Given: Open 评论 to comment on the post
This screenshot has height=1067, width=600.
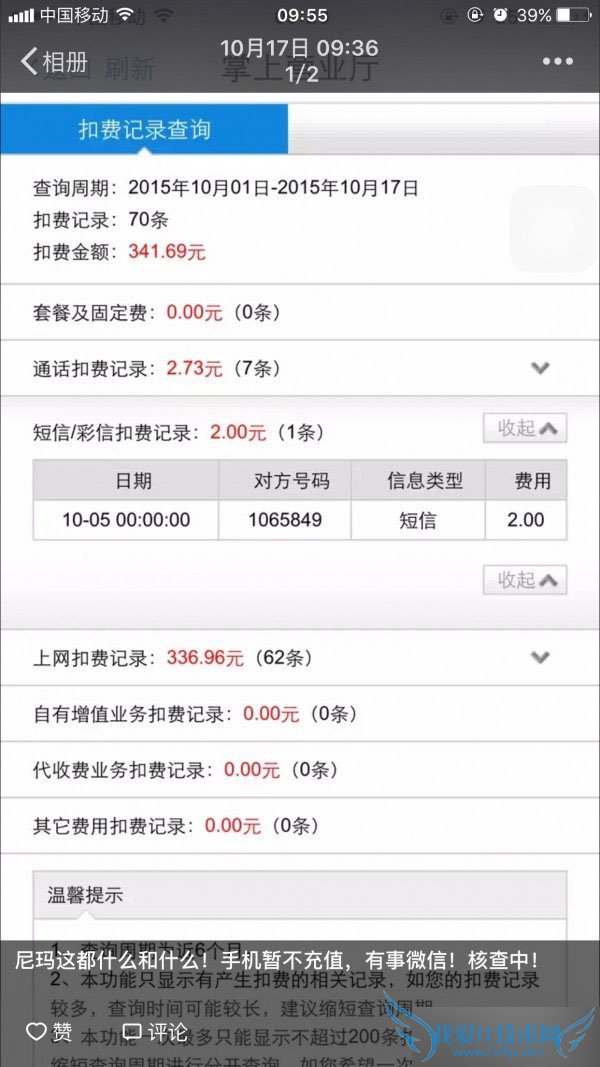Looking at the screenshot, I should [155, 1031].
